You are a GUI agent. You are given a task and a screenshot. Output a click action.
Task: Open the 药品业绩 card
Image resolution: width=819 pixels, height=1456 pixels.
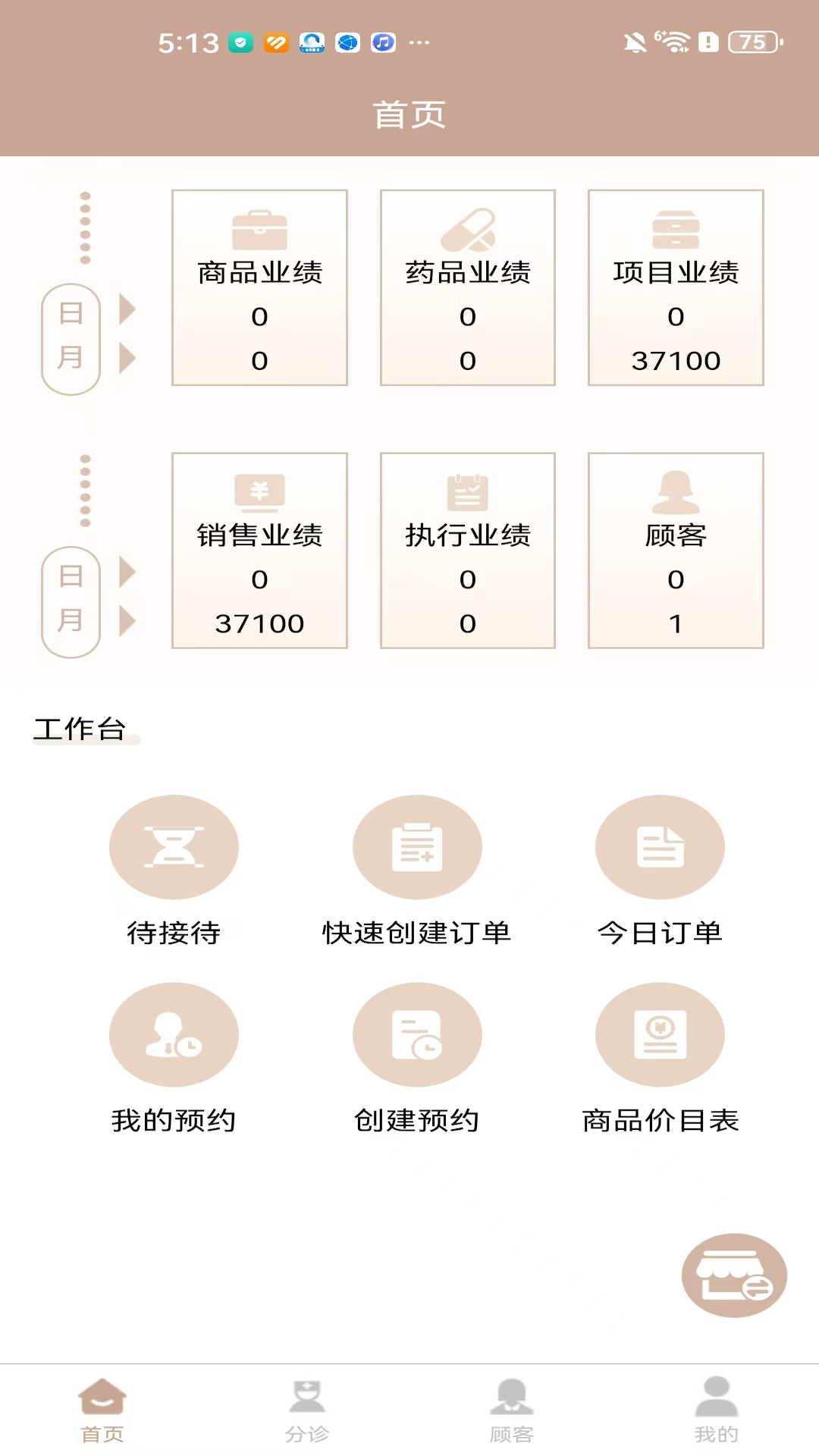(x=467, y=287)
